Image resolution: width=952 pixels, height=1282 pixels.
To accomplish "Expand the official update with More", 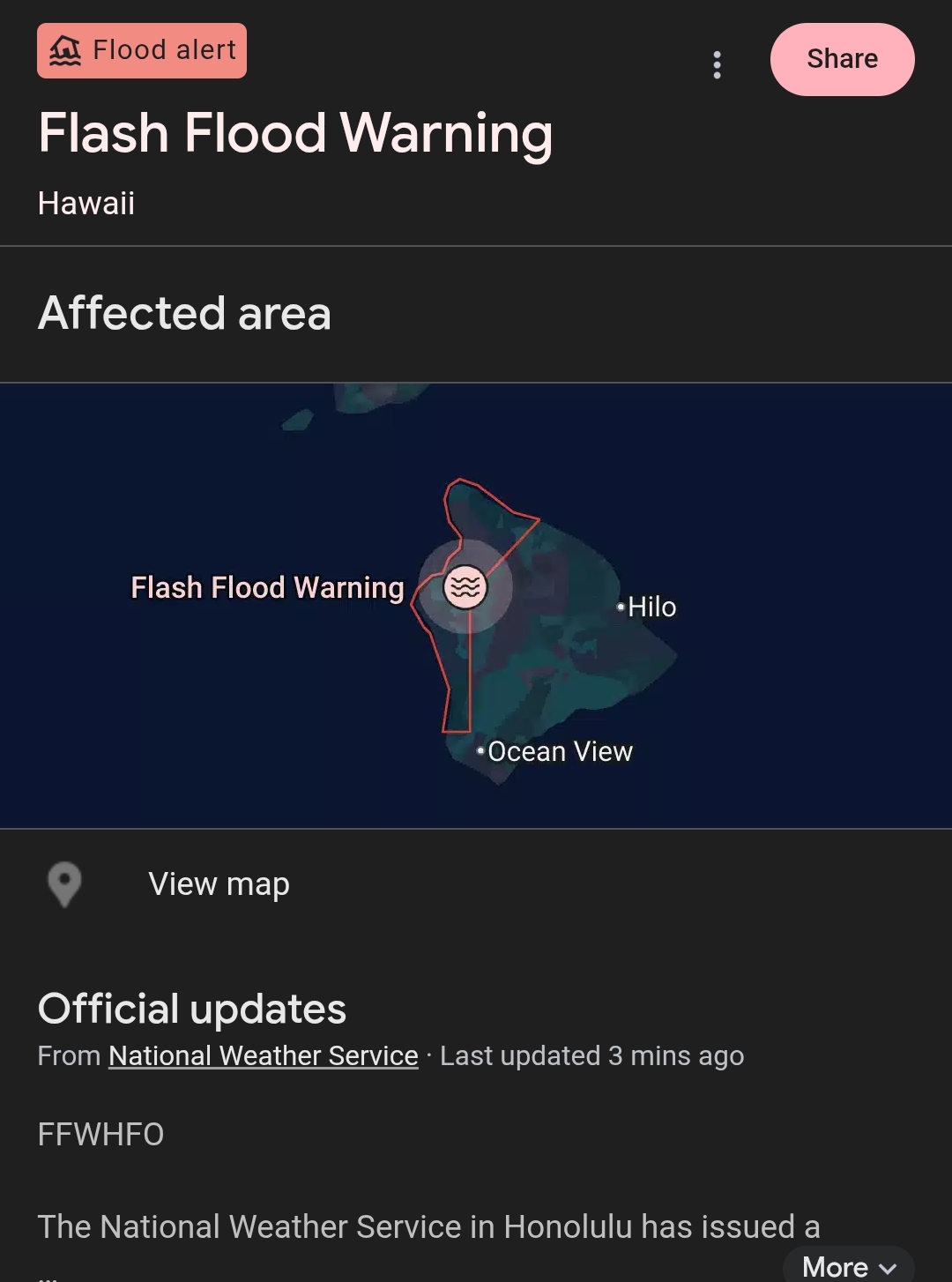I will pyautogui.click(x=848, y=1266).
